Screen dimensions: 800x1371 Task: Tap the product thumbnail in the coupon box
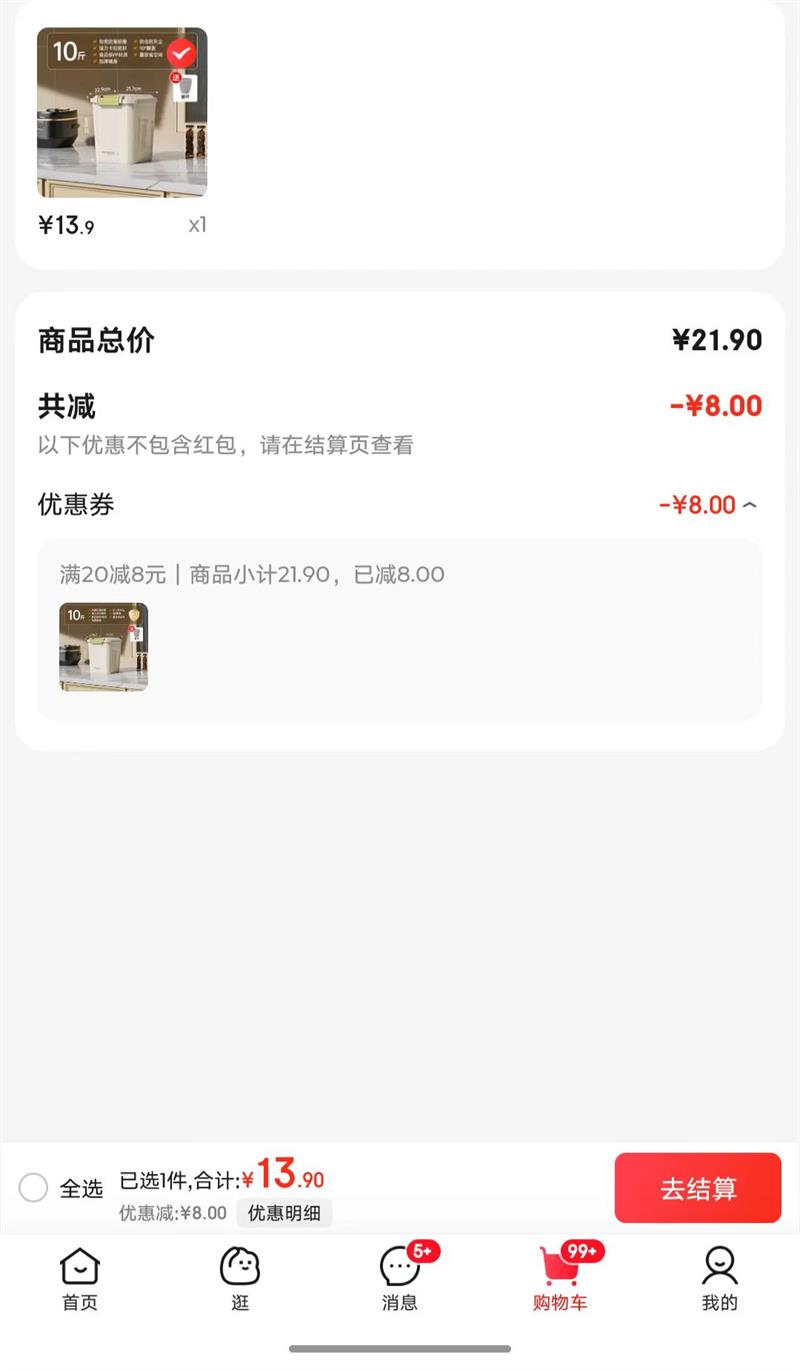click(103, 646)
